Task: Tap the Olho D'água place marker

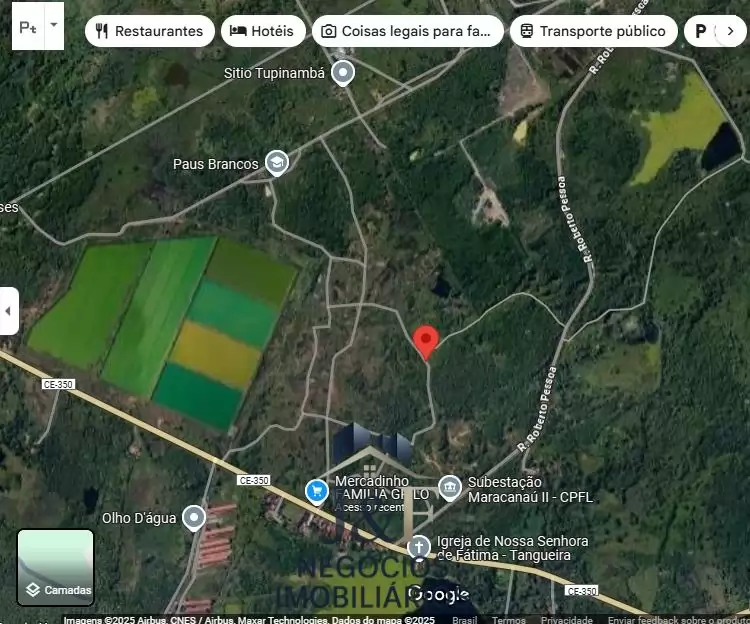Action: [194, 517]
